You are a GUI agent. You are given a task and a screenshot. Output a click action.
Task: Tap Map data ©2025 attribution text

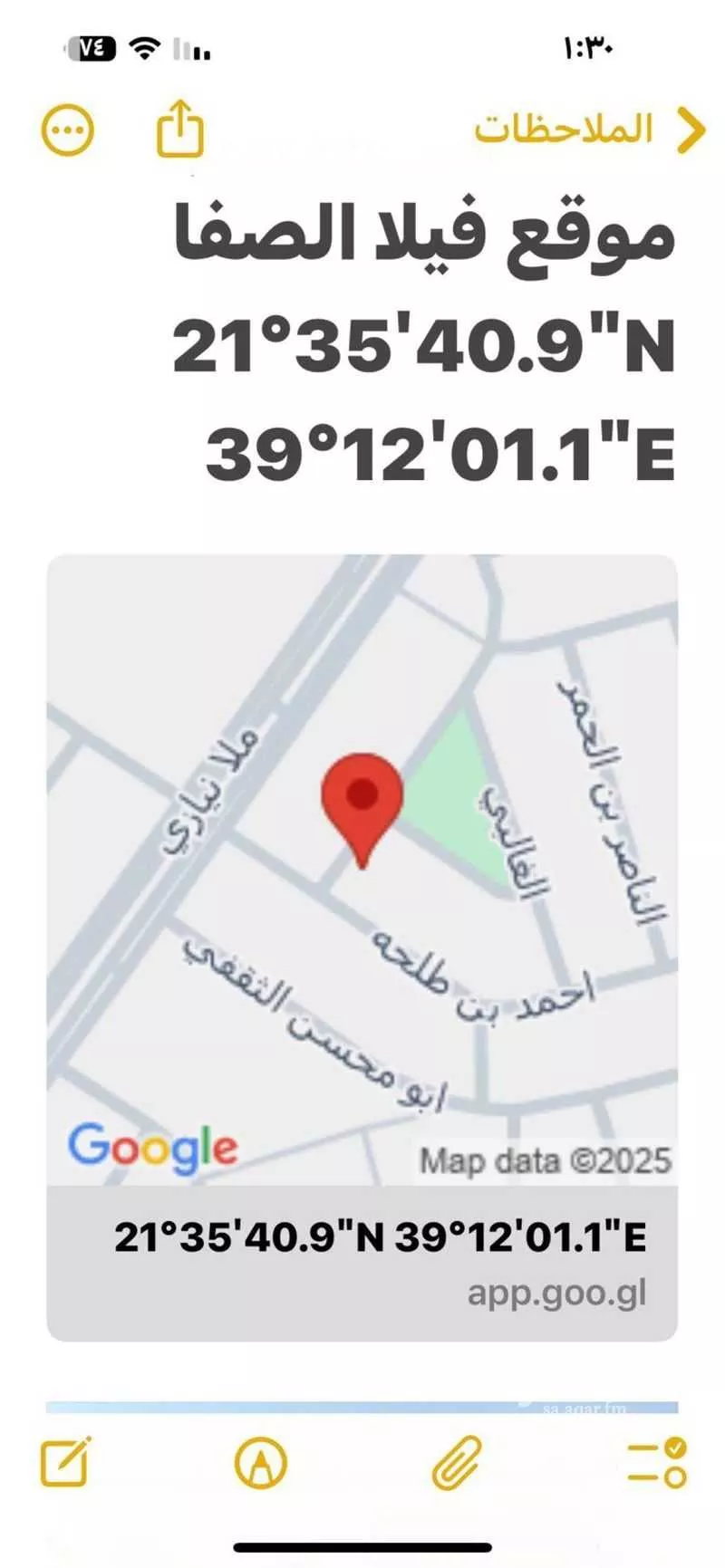542,1161
